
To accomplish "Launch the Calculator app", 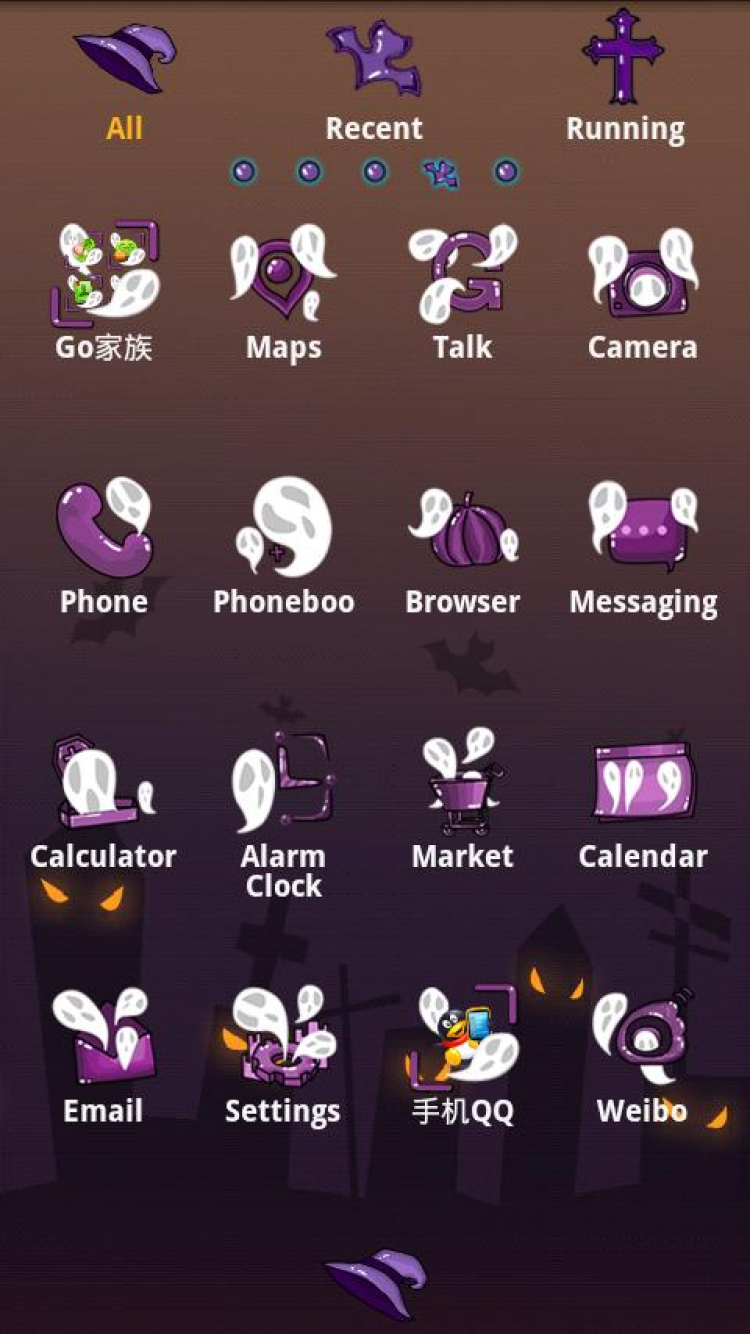I will coord(104,800).
